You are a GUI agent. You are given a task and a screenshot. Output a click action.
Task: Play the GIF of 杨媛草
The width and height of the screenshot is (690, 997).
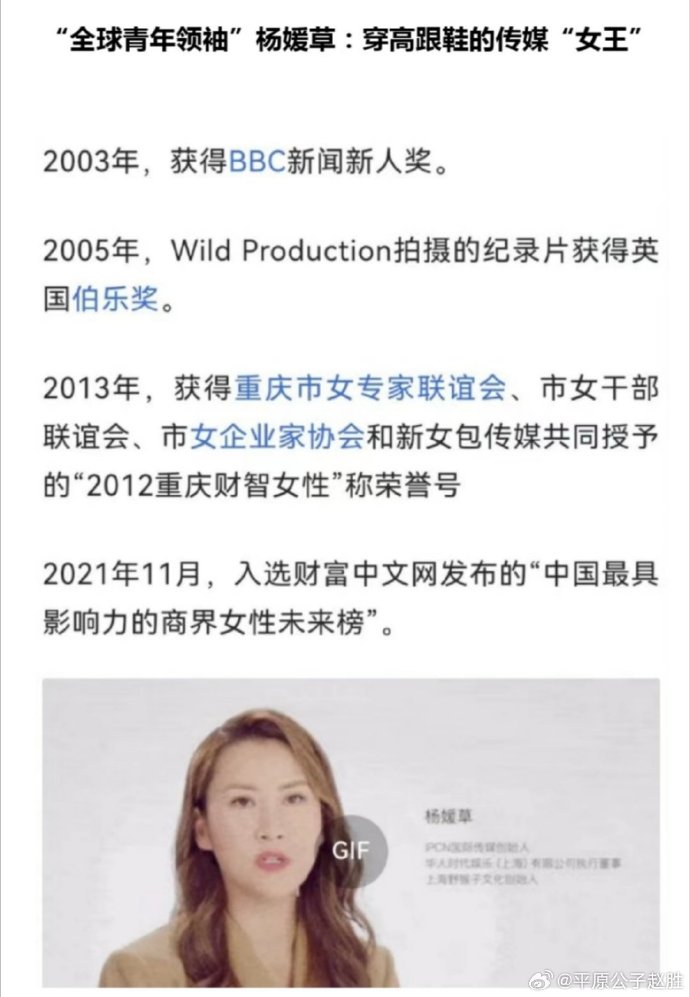[350, 851]
